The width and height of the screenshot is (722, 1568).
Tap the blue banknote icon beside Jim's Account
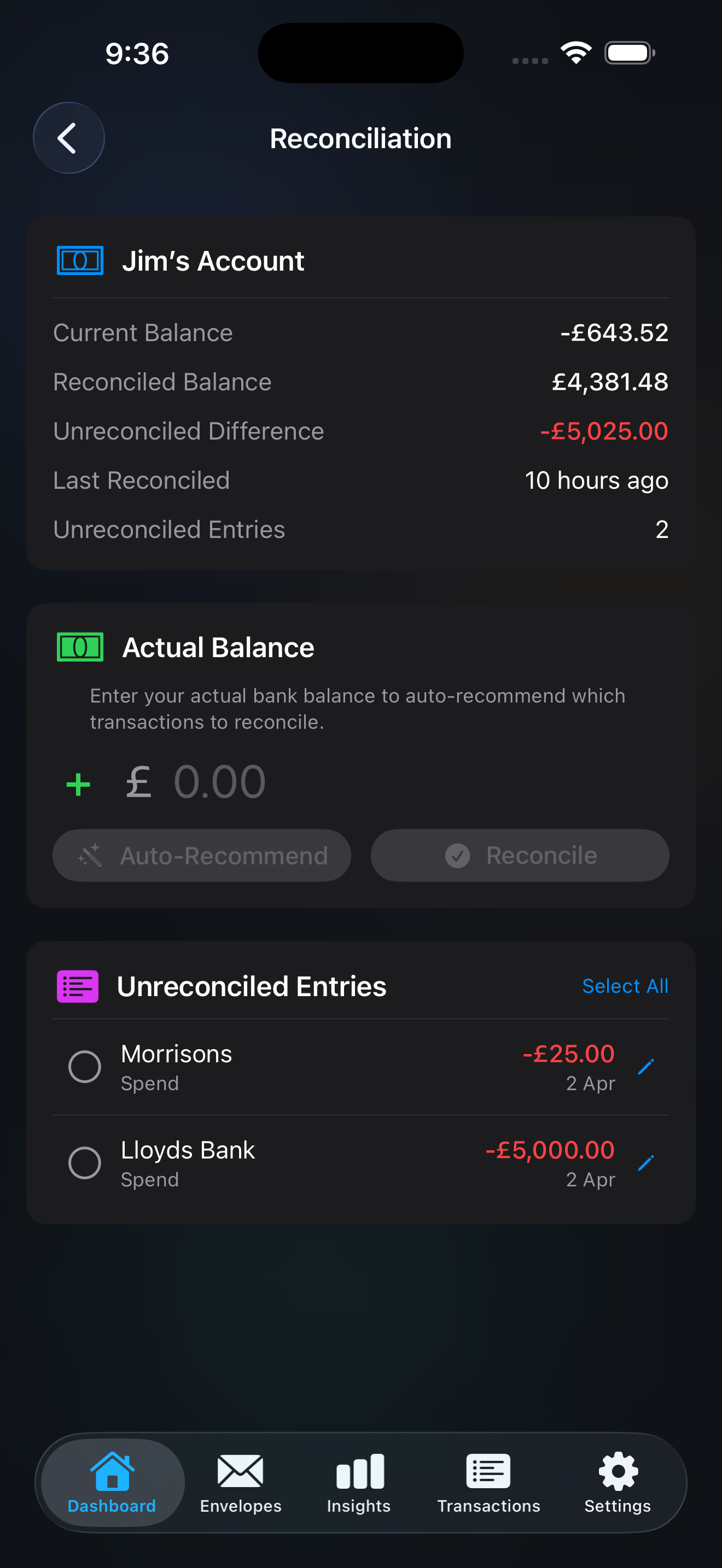(80, 260)
